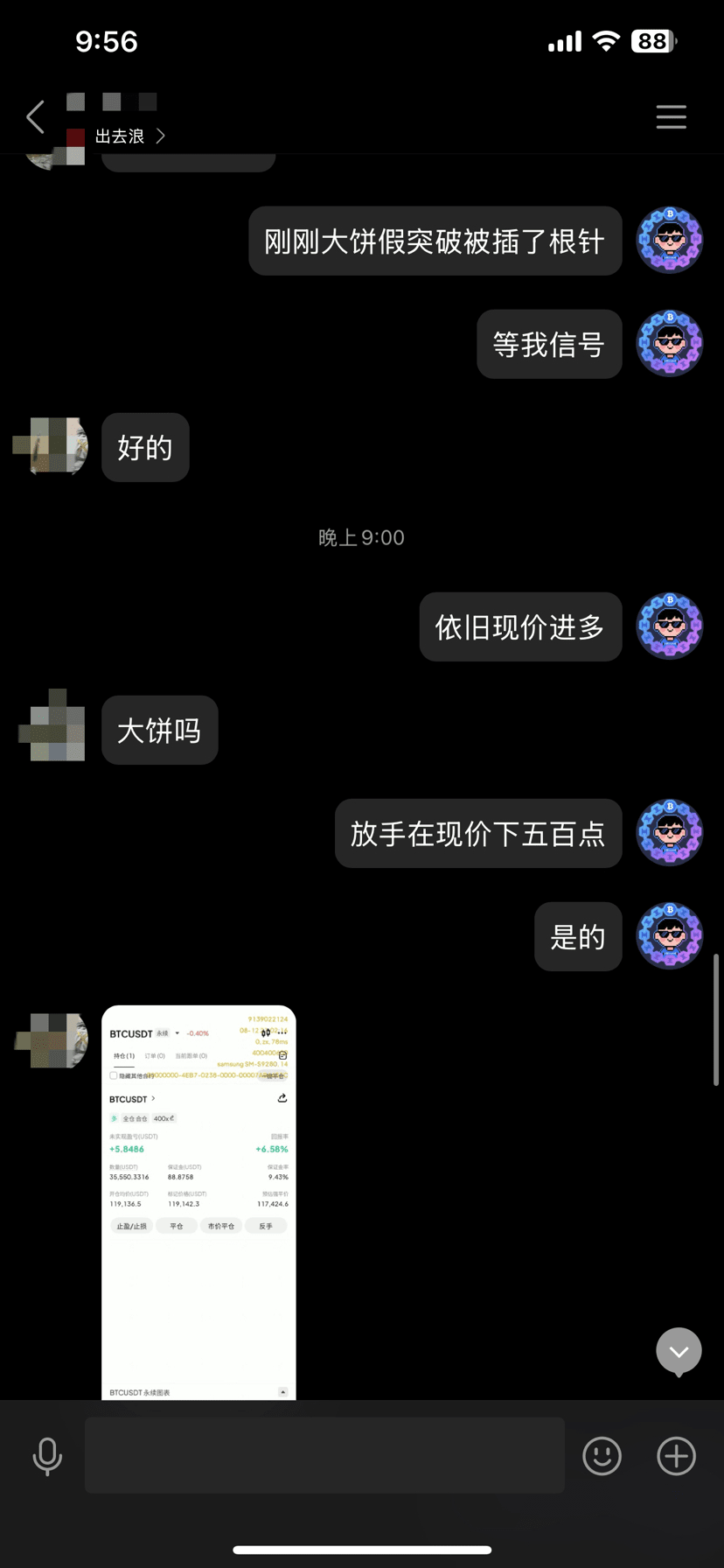
Task: Tap the voice message microphone
Action: click(47, 1457)
